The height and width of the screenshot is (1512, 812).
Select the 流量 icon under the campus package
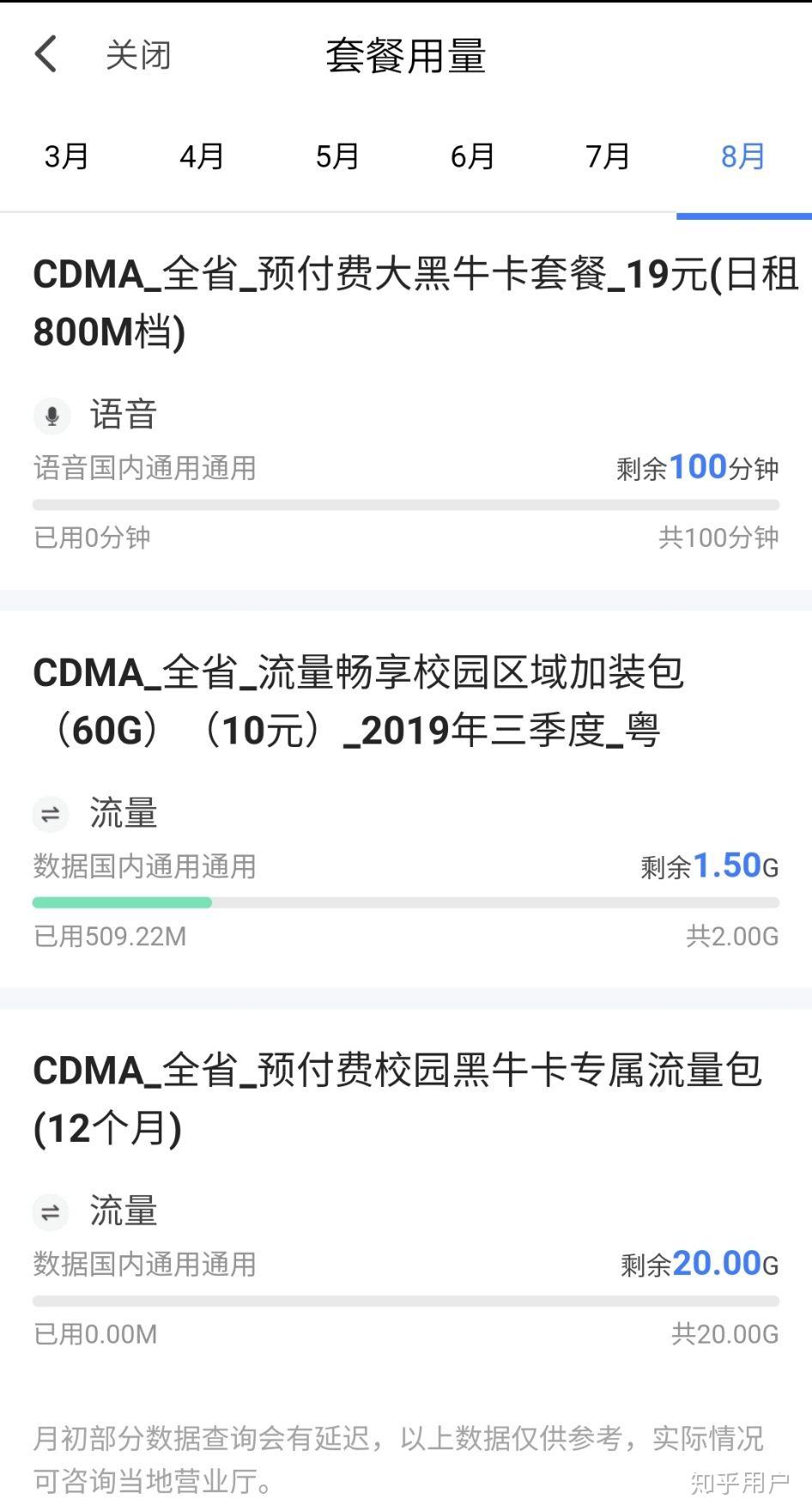(51, 814)
